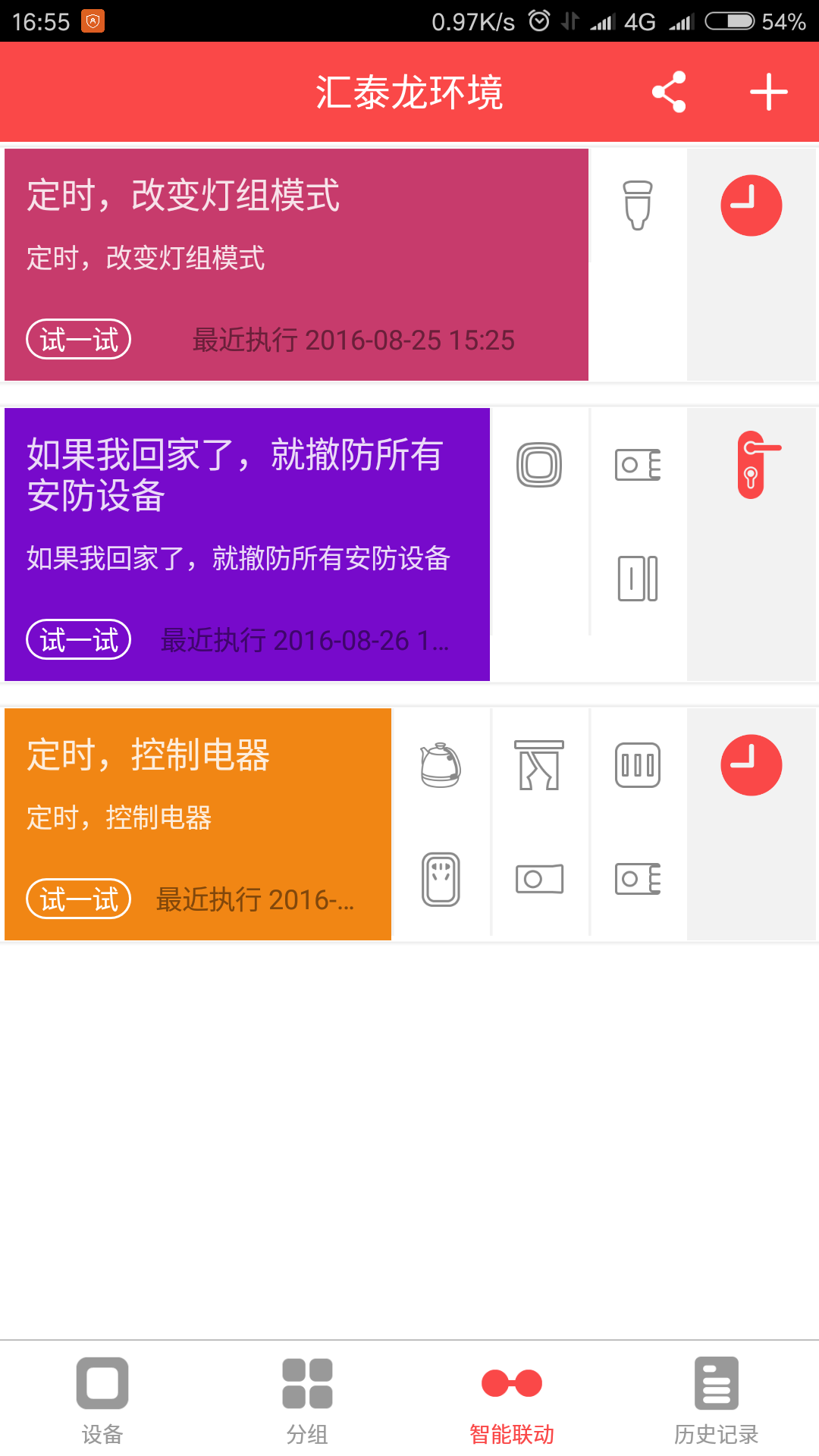
Task: Tap the kettle device icon
Action: tap(441, 765)
